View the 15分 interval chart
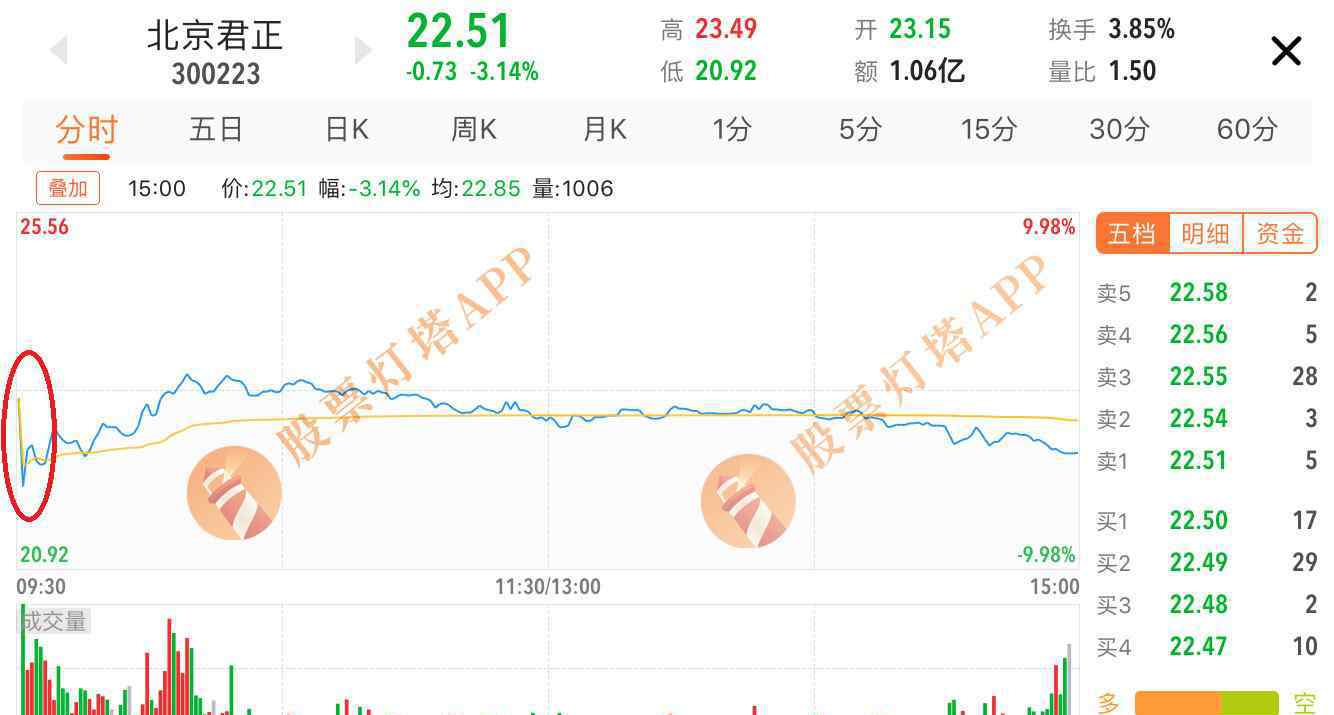Image resolution: width=1334 pixels, height=715 pixels. click(x=988, y=129)
